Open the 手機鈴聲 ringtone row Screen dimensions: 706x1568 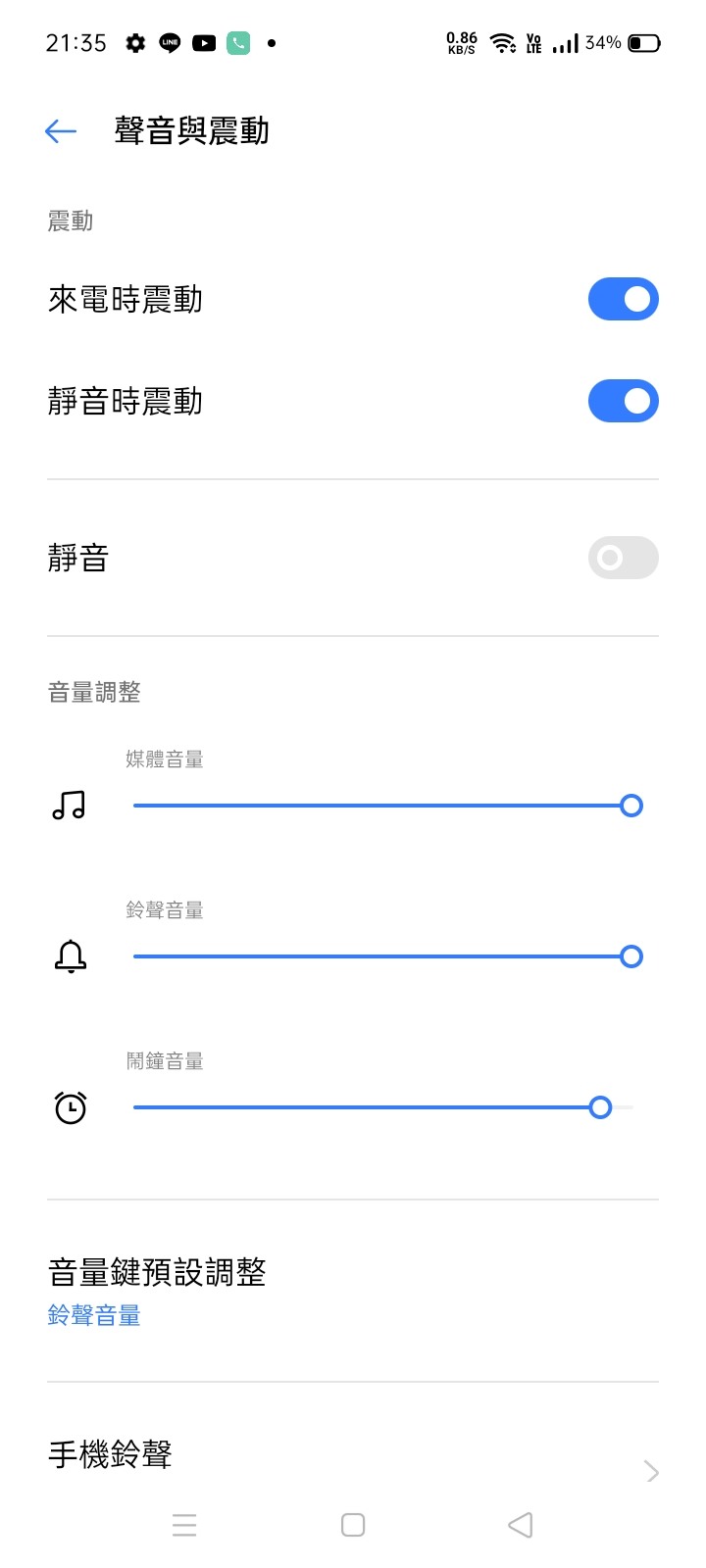353,1455
